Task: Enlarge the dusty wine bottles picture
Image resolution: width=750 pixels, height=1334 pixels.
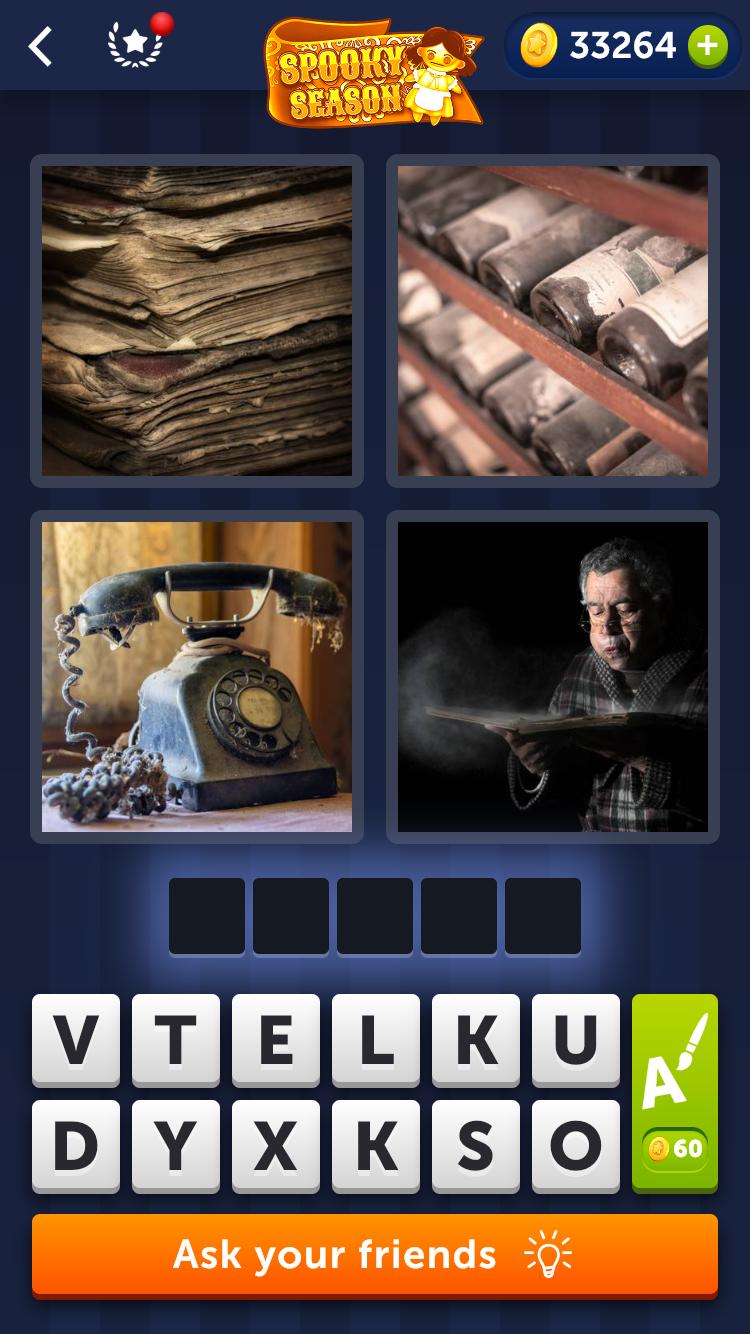Action: point(553,321)
